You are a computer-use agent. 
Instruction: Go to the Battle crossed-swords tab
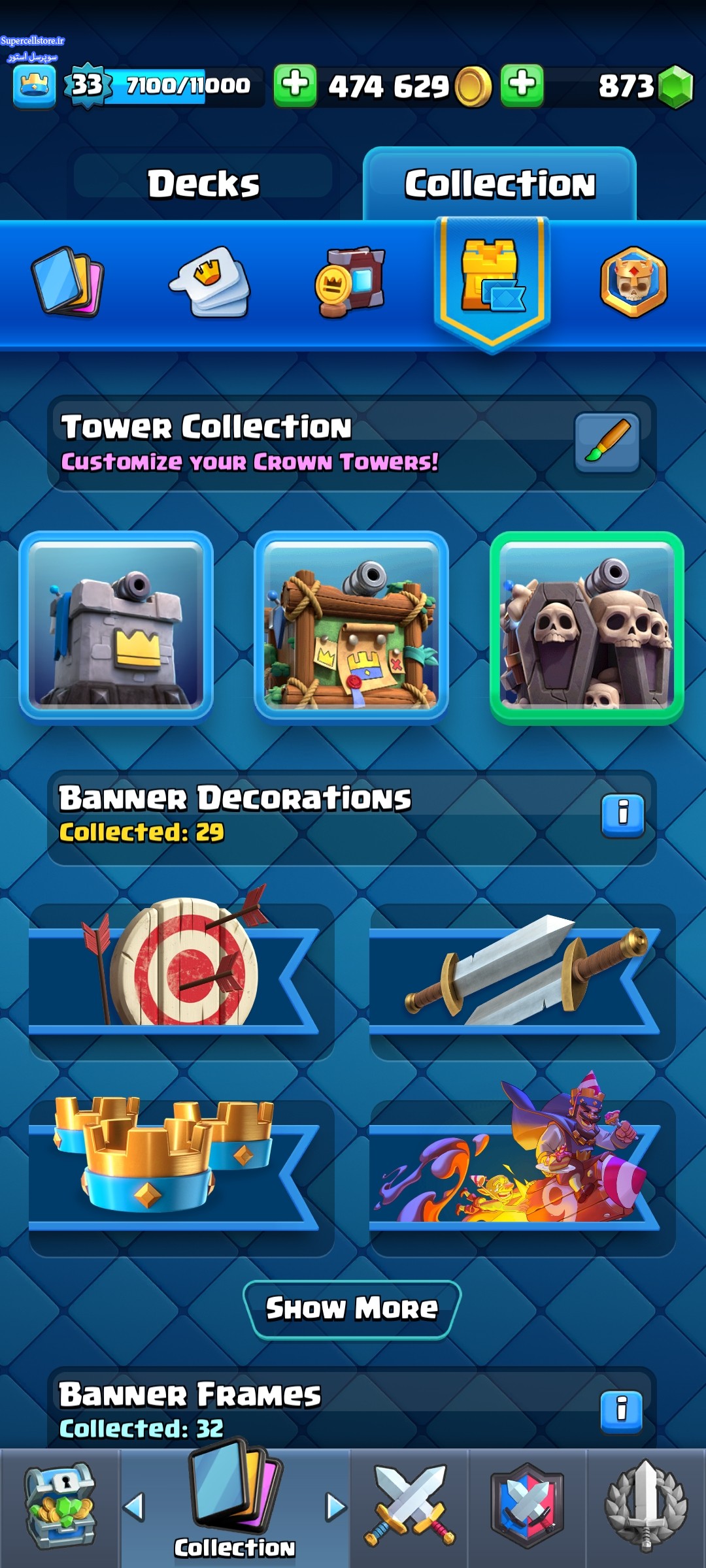(410, 1507)
